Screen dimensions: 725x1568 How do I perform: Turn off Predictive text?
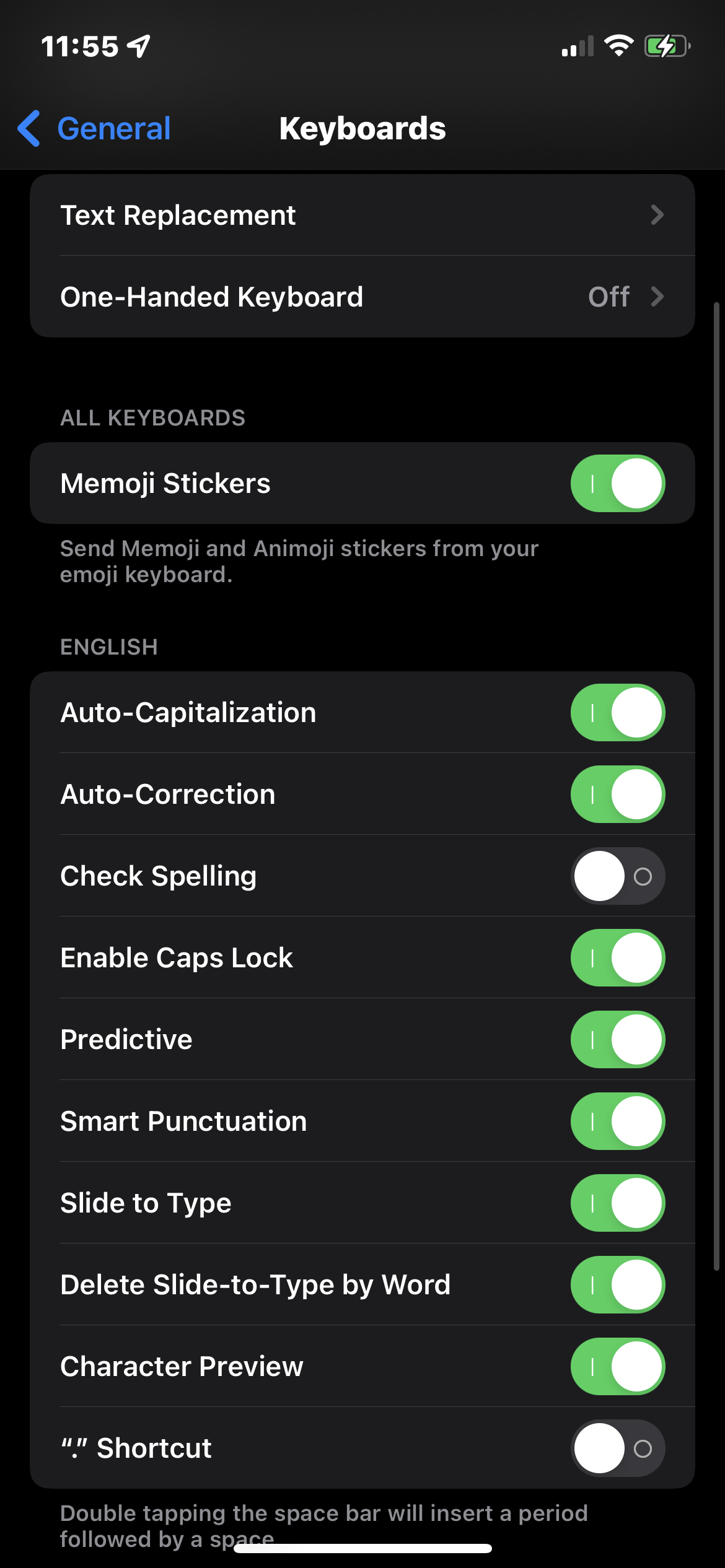(617, 1039)
